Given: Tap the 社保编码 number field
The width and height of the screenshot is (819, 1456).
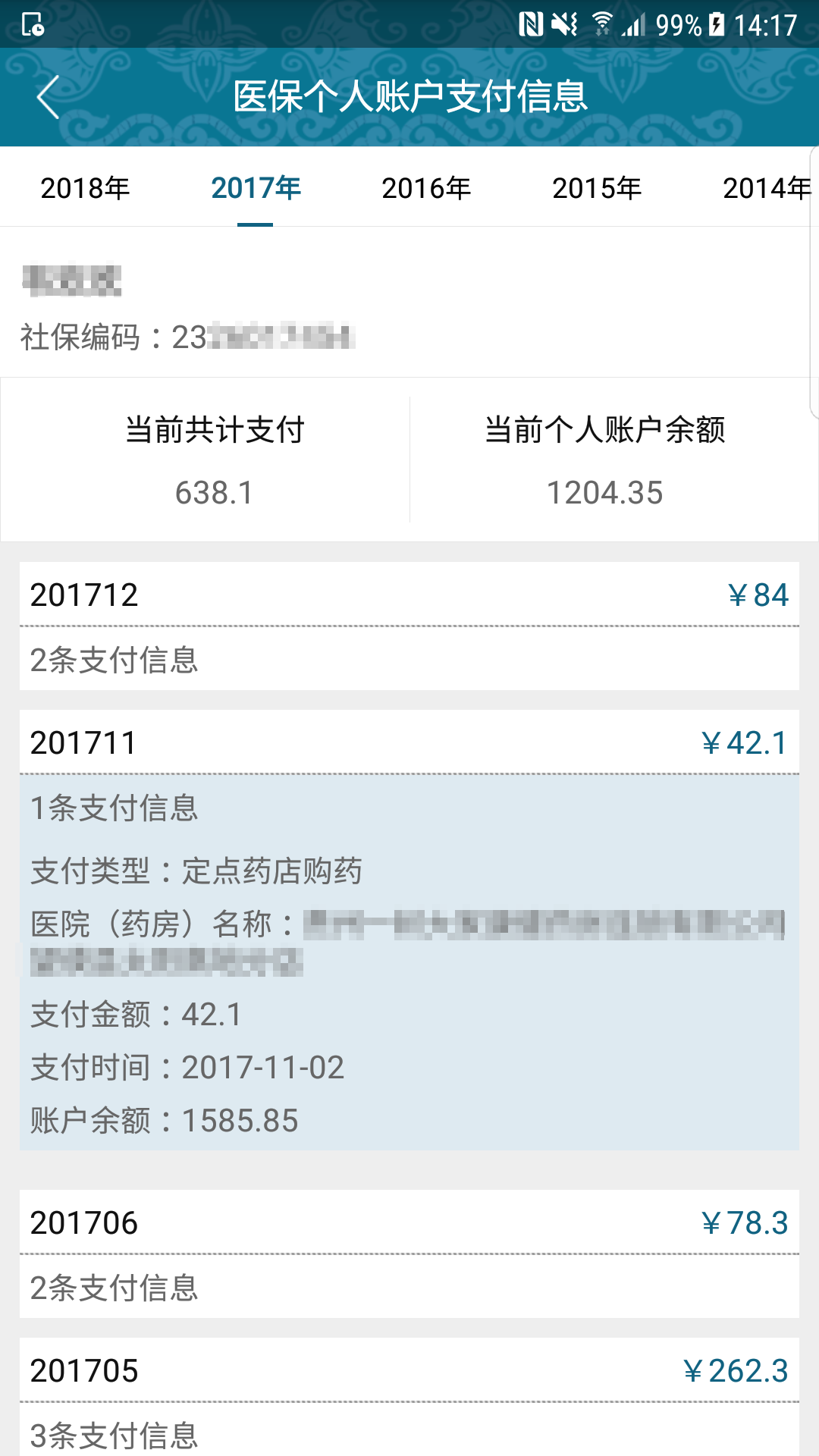Looking at the screenshot, I should coord(190,336).
